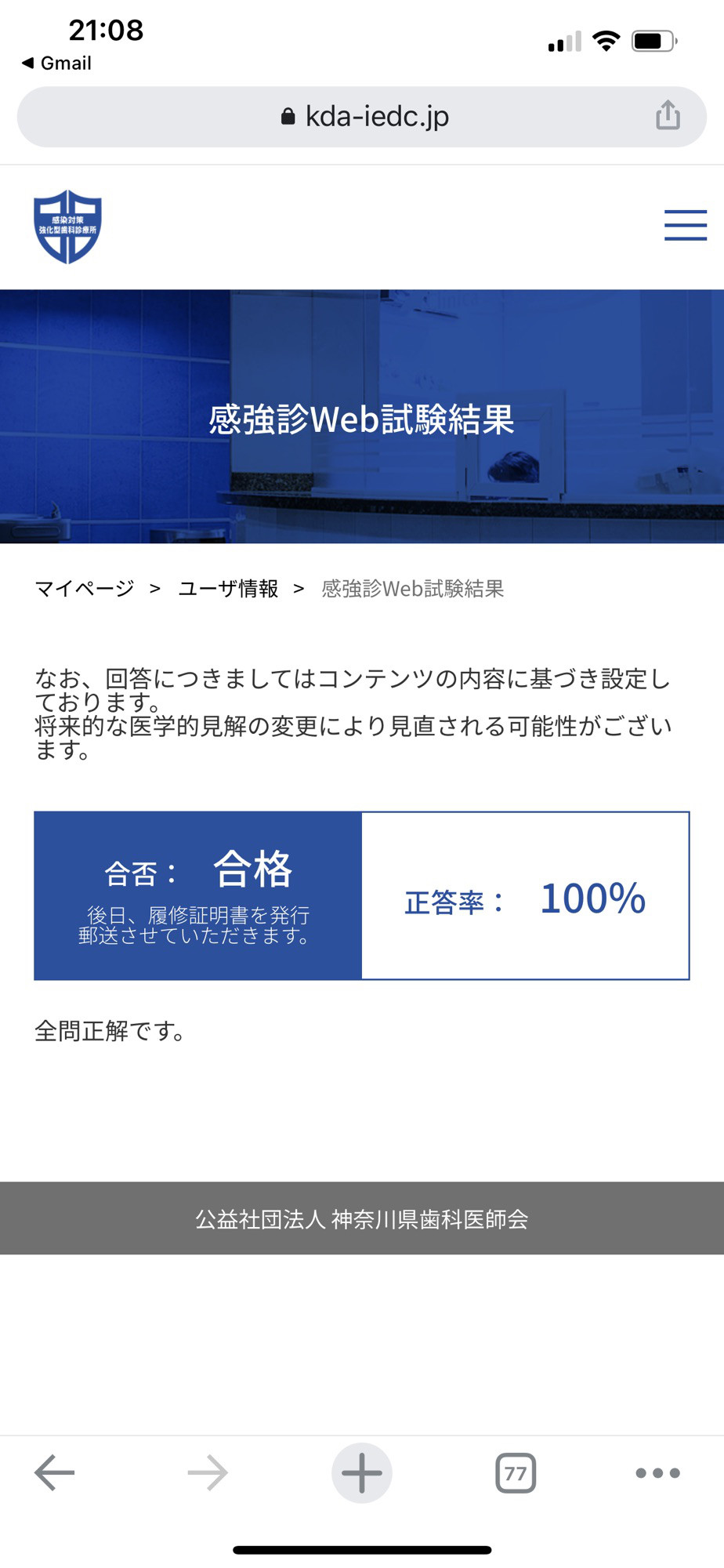Open the tab switcher showing 77 tabs
The height and width of the screenshot is (1568, 724).
(516, 1473)
